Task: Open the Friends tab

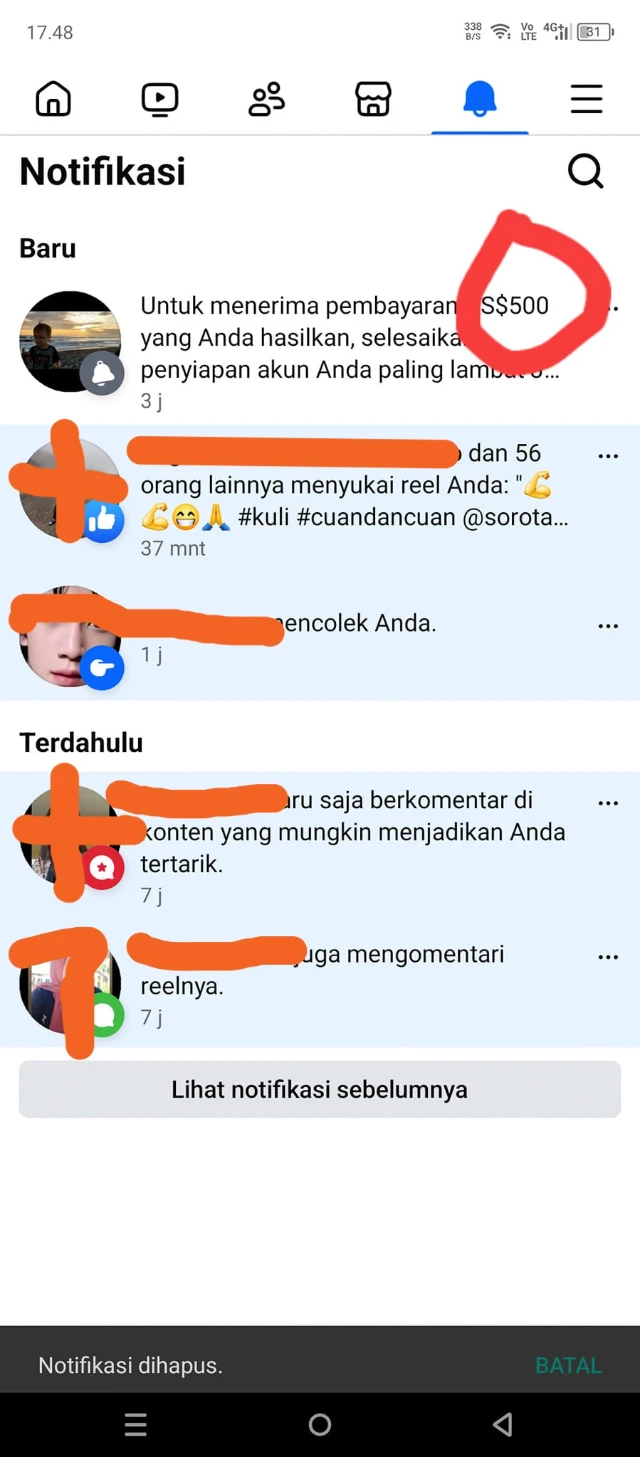Action: [x=266, y=99]
